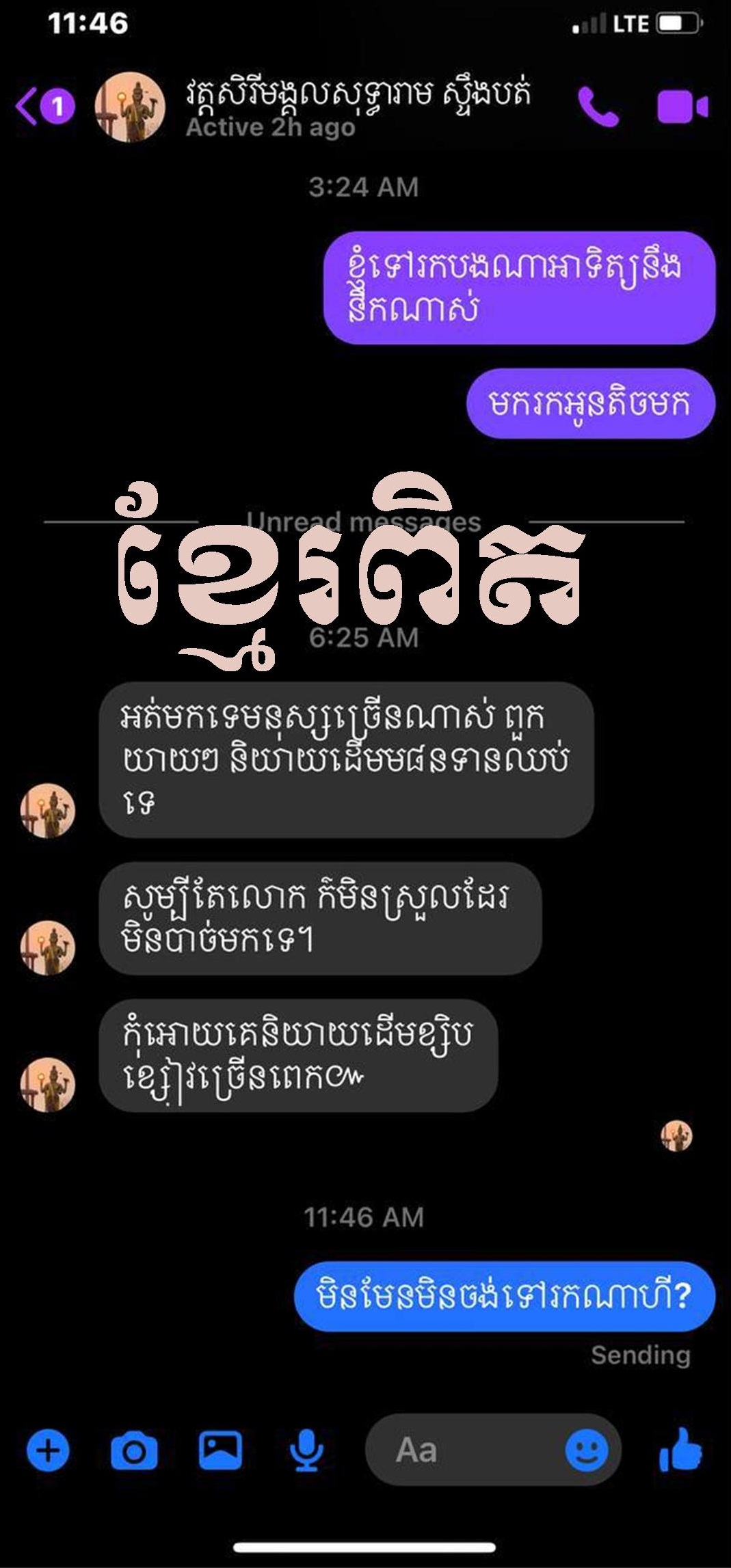The width and height of the screenshot is (731, 1568).
Task: Open more actions plus menu
Action: coord(48,1450)
